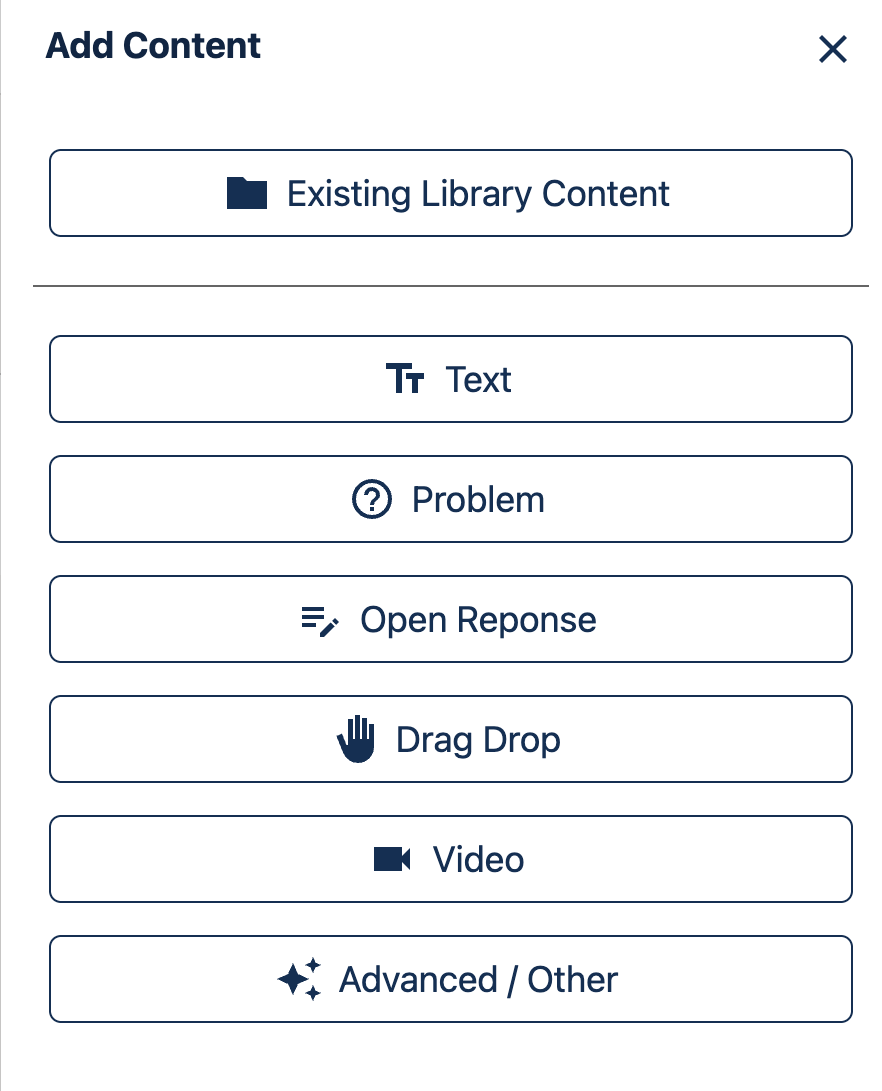Create a new Problem

click(450, 499)
